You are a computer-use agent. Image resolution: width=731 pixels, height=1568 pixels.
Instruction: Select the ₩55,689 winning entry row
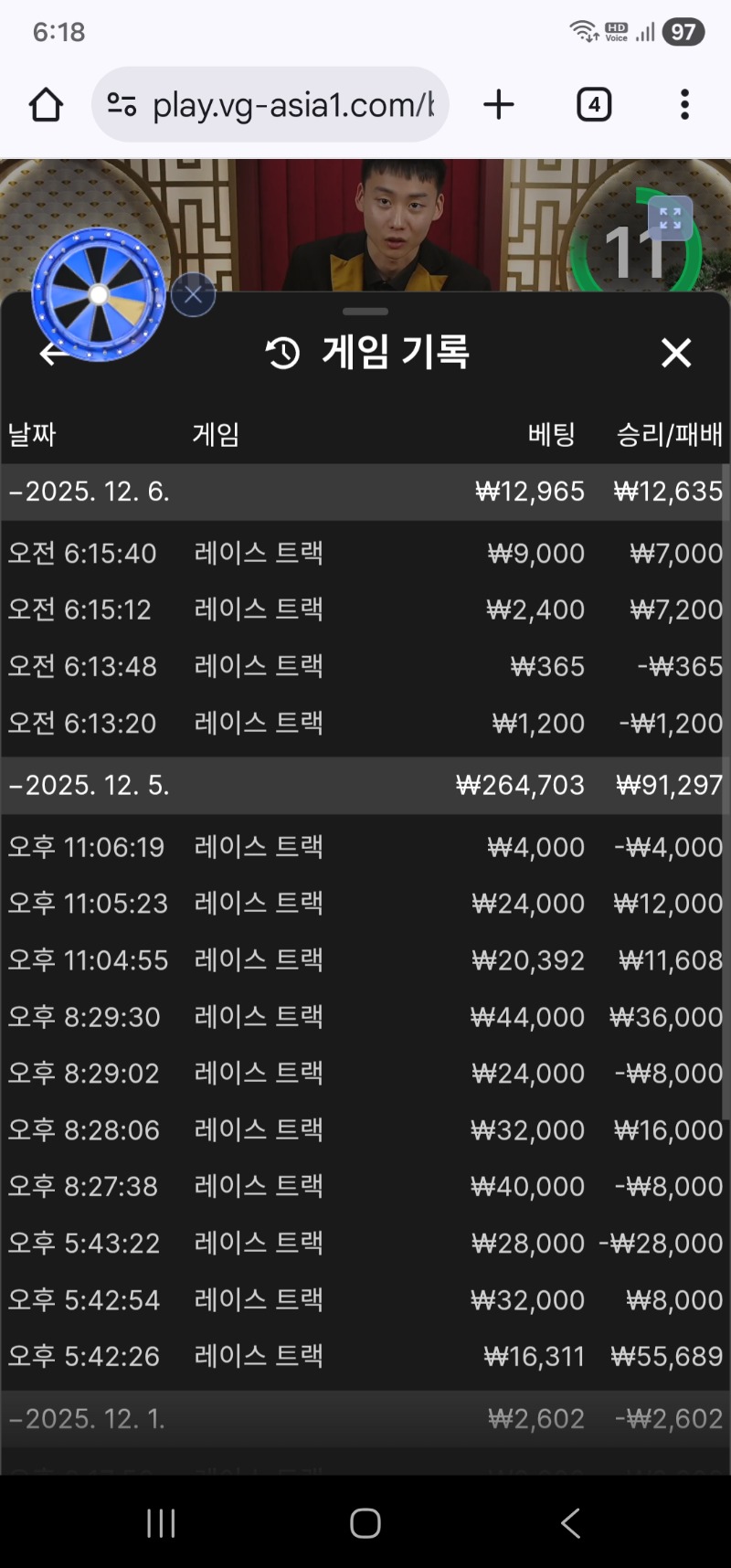(x=365, y=1356)
